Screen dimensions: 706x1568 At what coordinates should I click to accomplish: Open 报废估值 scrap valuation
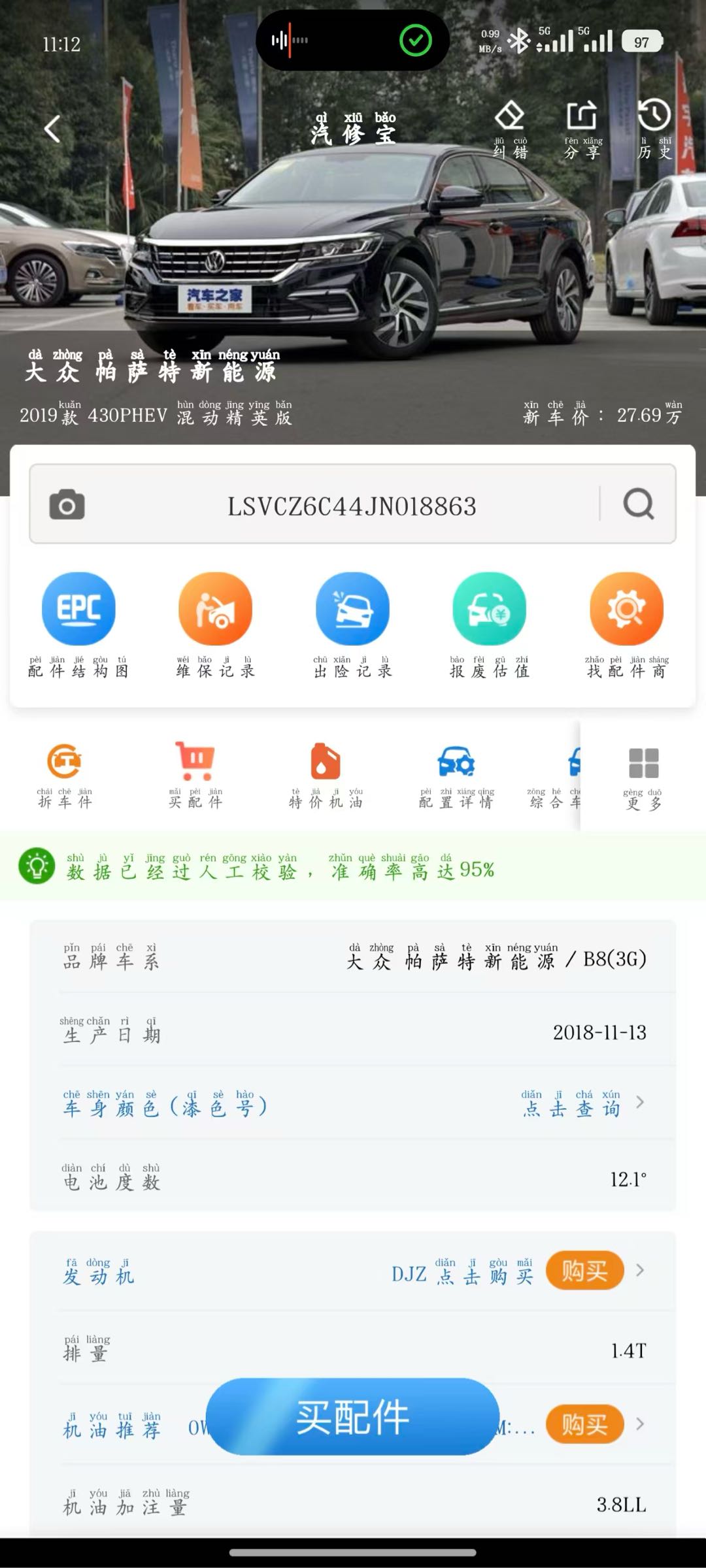[x=490, y=625]
